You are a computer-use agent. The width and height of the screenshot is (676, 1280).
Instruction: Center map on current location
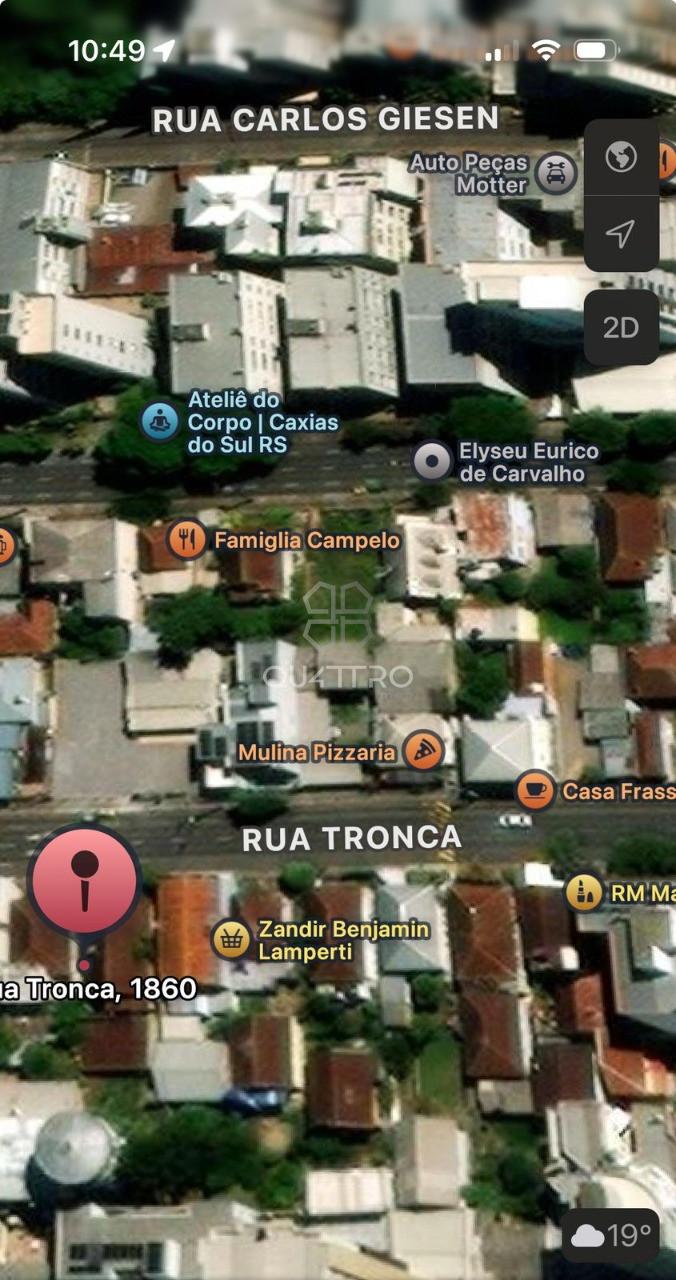pos(621,234)
